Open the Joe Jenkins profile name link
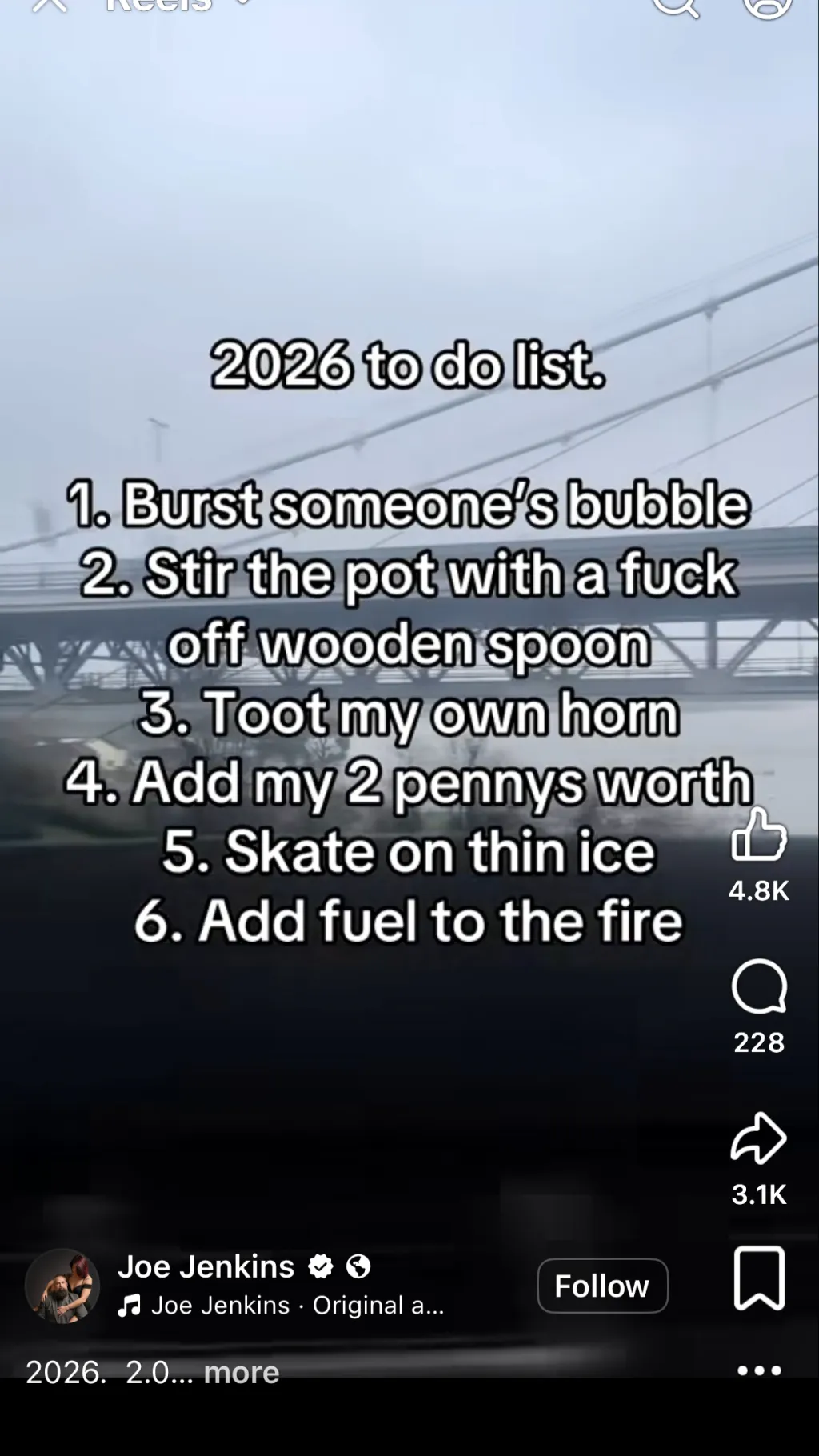The width and height of the screenshot is (819, 1456). click(x=206, y=1266)
